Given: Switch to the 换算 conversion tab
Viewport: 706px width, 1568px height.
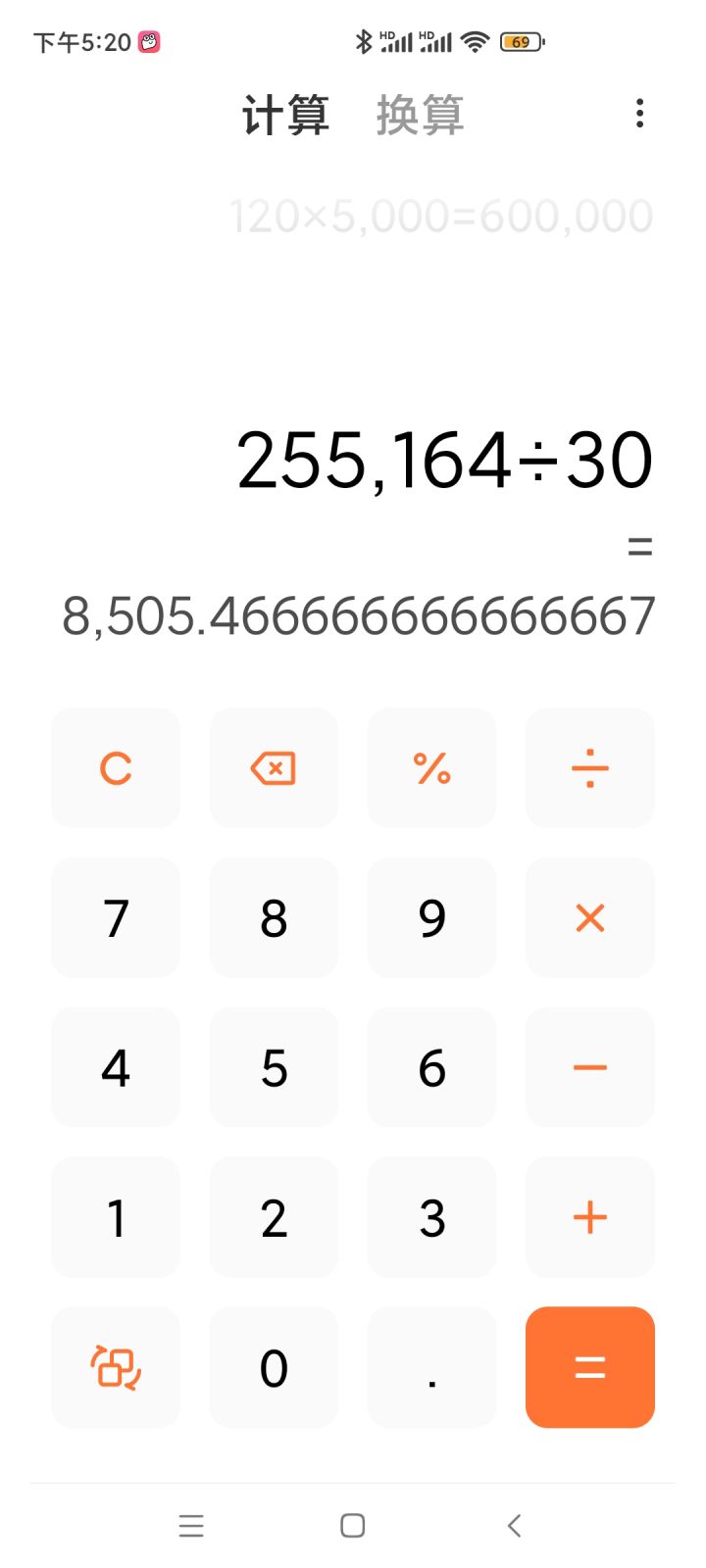Looking at the screenshot, I should tap(420, 115).
